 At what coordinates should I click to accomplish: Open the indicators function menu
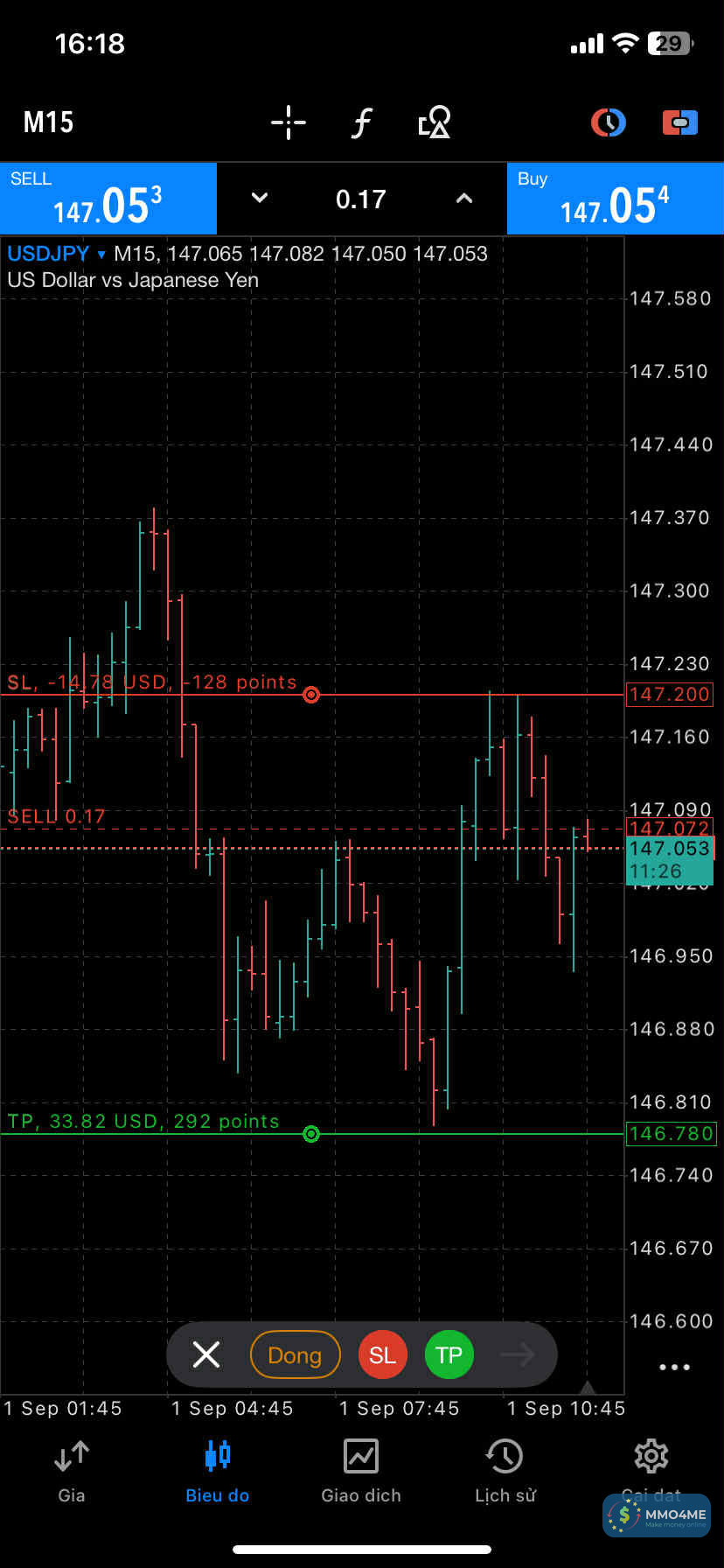361,122
